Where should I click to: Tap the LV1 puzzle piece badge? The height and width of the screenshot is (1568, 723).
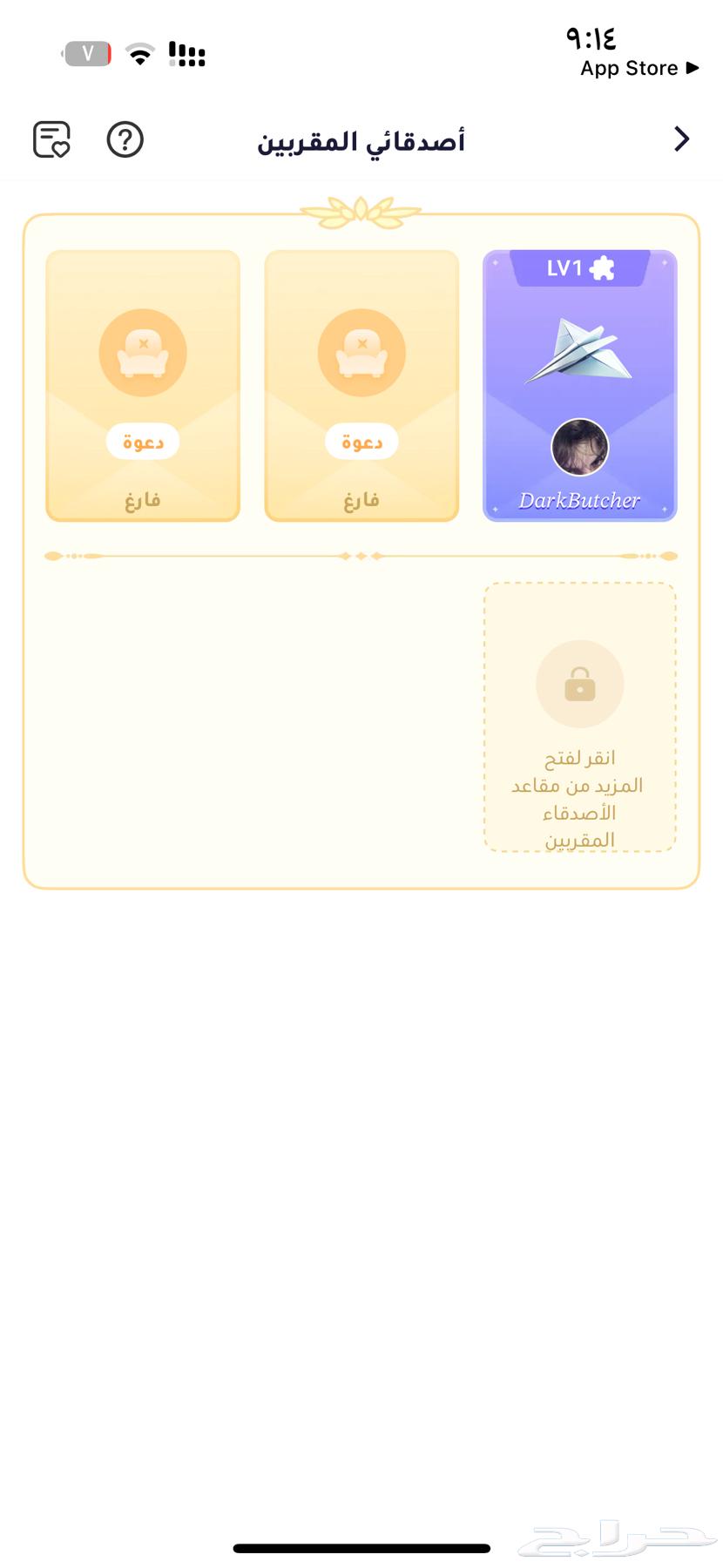[578, 269]
